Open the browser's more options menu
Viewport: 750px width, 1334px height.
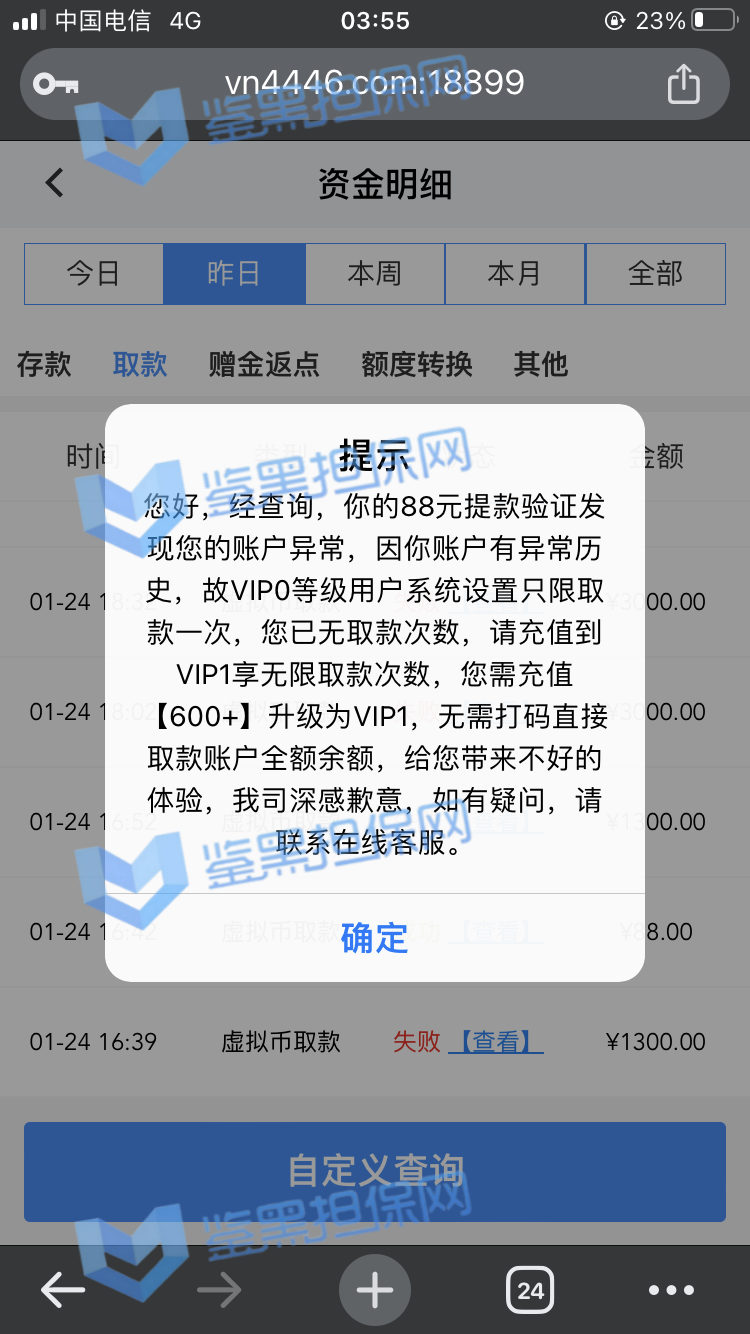click(x=671, y=1291)
